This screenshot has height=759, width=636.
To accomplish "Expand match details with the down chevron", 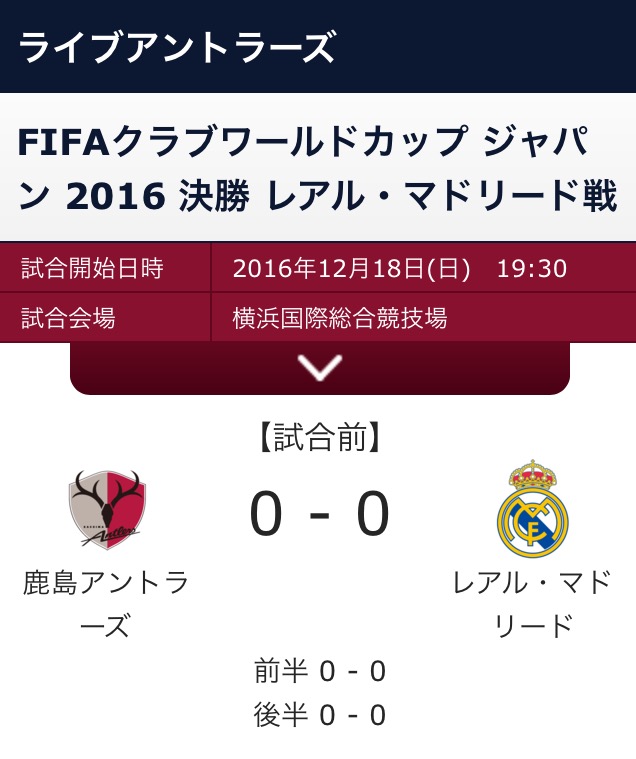I will point(319,368).
